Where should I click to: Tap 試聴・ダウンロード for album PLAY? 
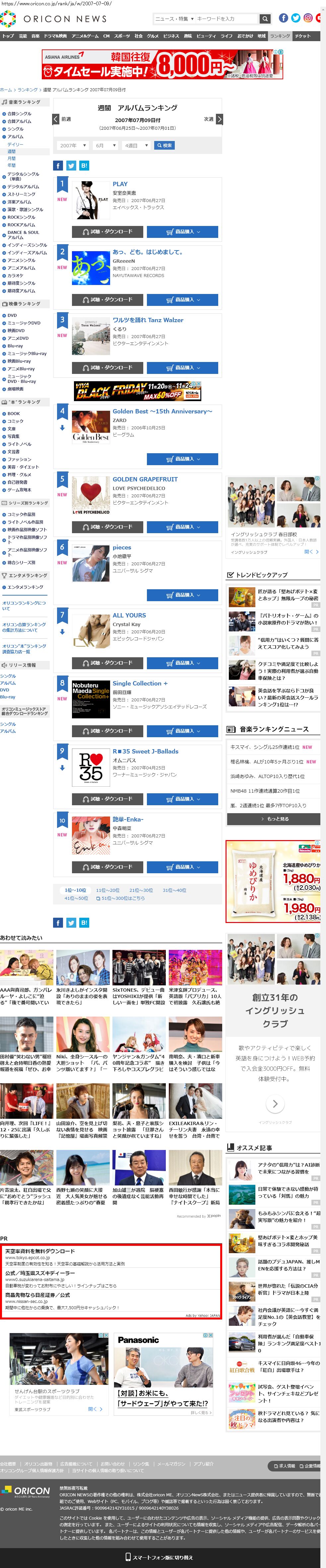click(x=108, y=232)
